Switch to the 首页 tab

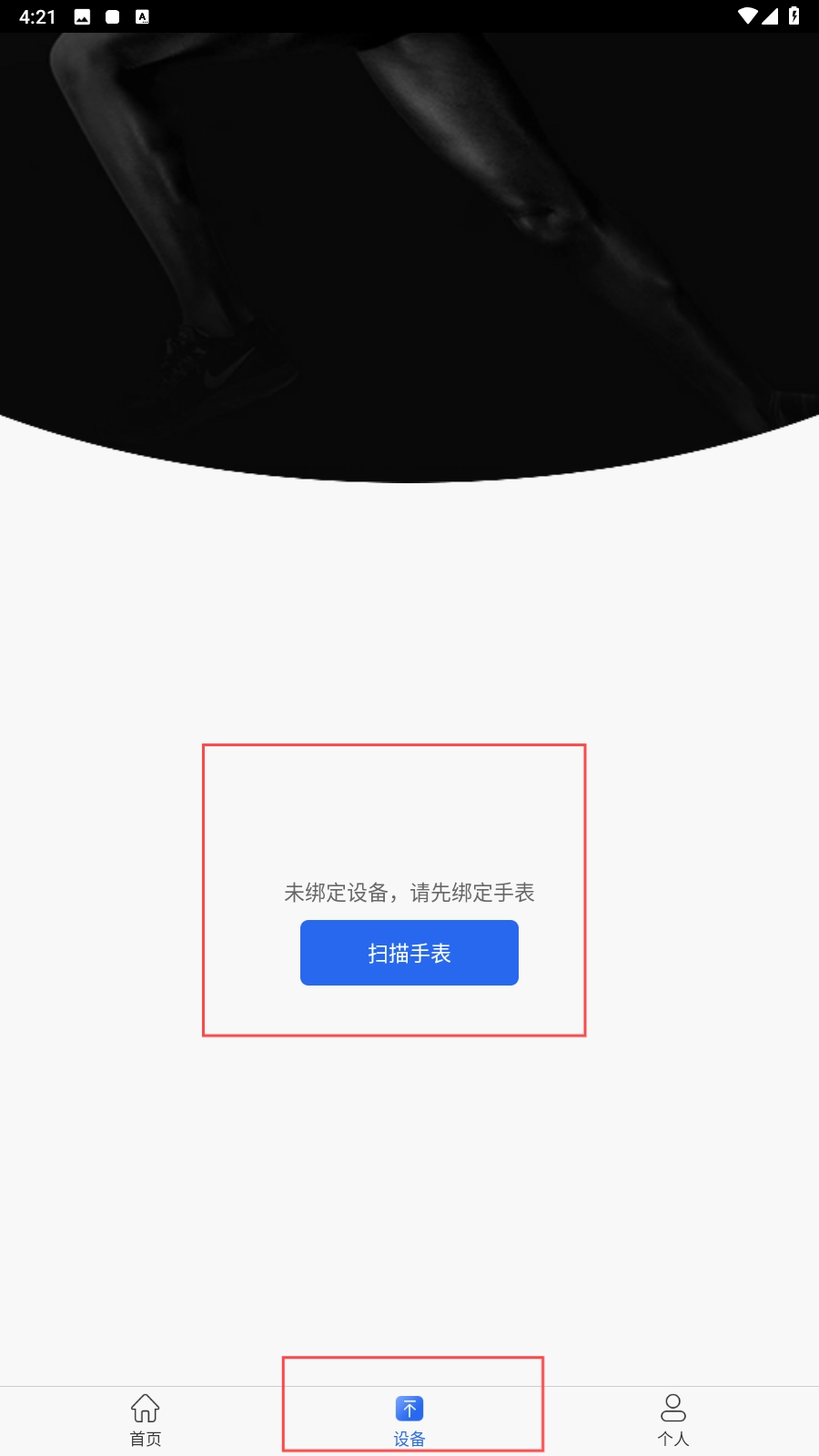coord(145,1420)
